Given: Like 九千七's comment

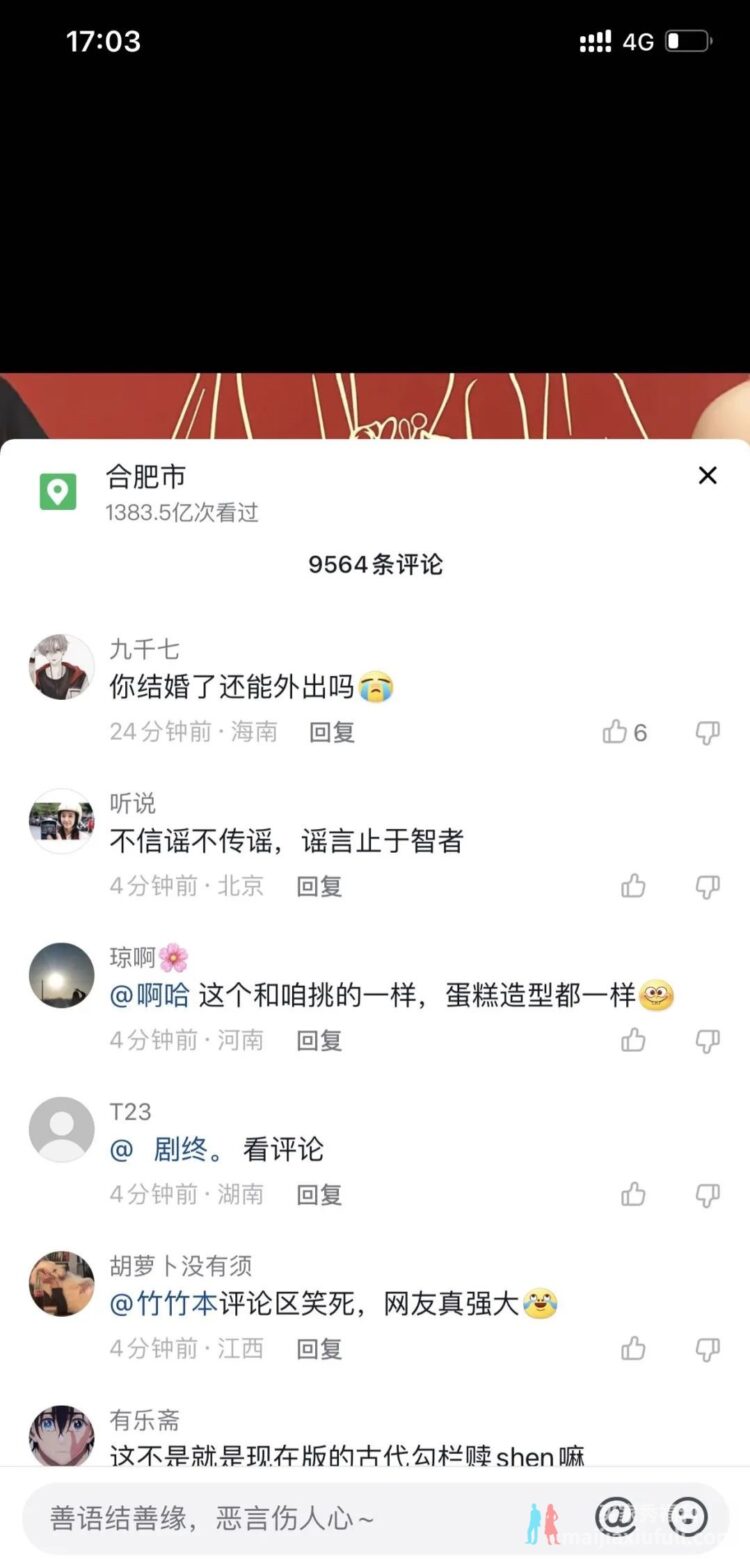Looking at the screenshot, I should point(615,733).
